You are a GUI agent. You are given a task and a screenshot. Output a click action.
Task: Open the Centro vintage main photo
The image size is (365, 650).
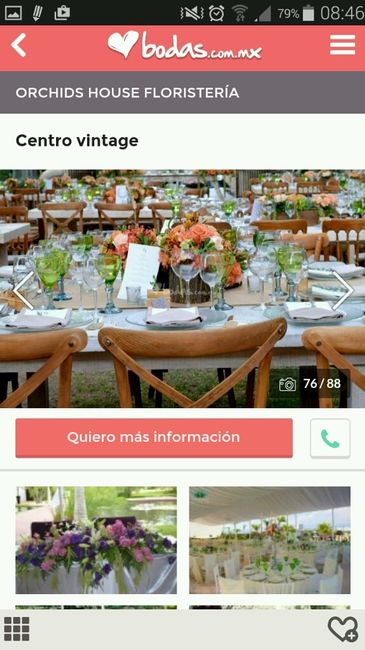click(x=182, y=289)
